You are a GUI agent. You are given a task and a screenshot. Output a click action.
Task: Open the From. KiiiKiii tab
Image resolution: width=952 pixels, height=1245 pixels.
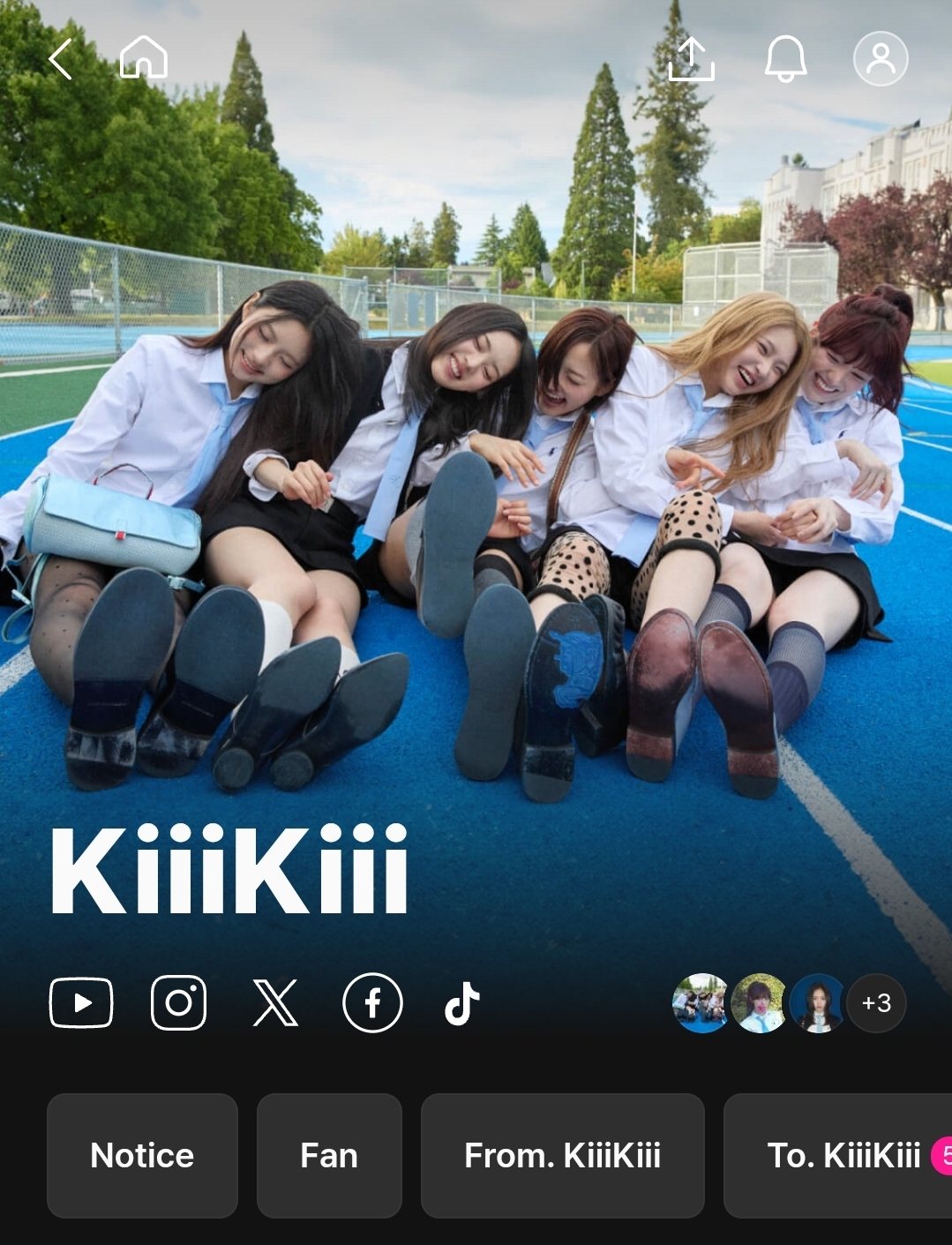(562, 1156)
